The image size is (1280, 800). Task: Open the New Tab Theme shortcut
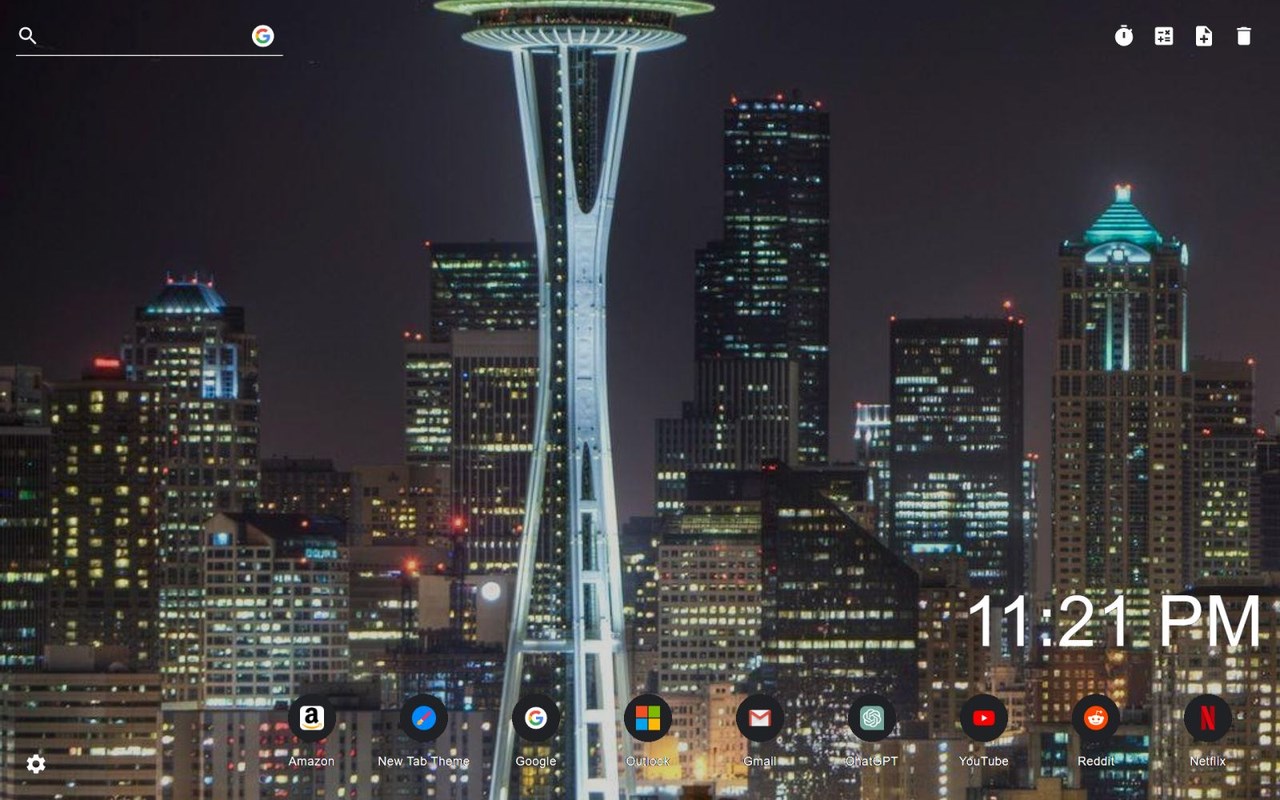[x=424, y=718]
